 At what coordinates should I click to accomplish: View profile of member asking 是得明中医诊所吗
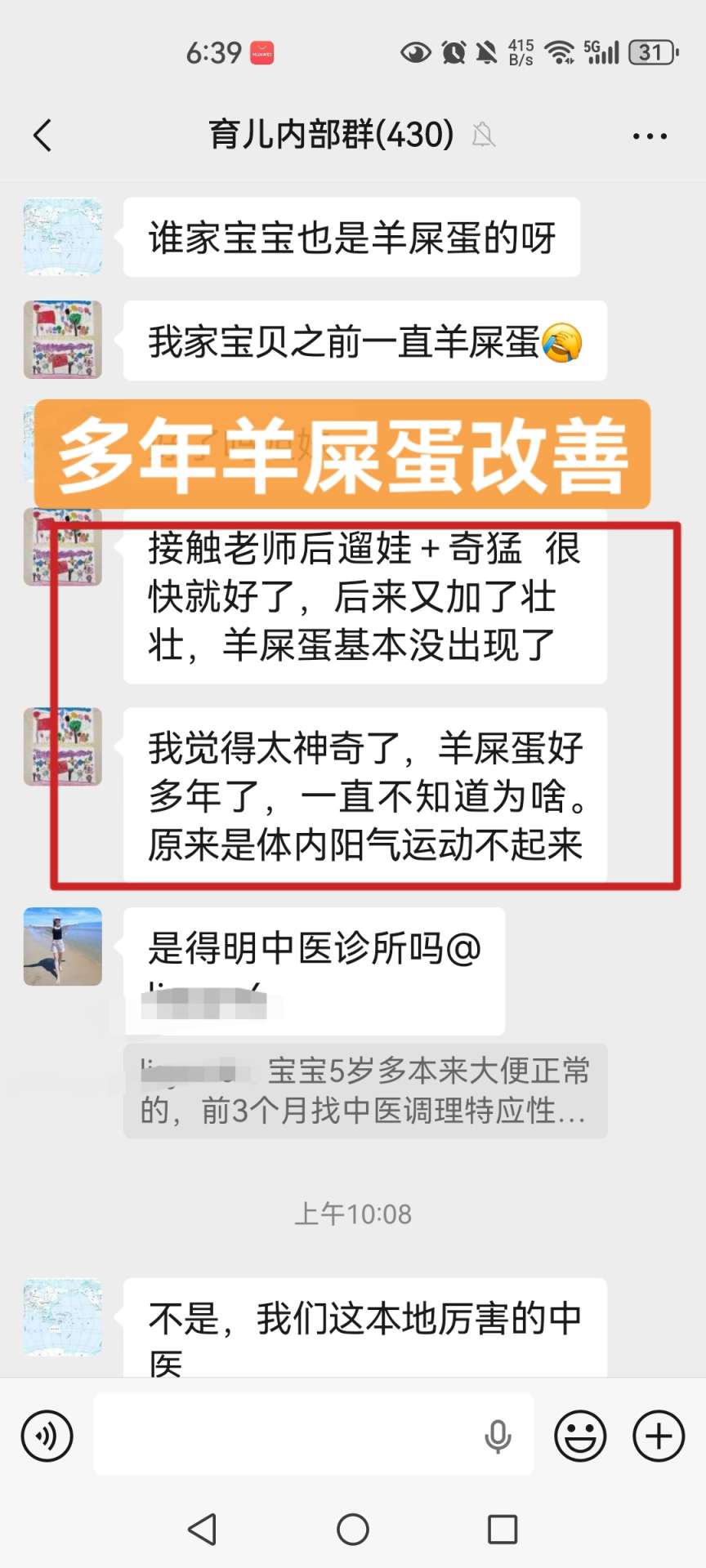(63, 947)
